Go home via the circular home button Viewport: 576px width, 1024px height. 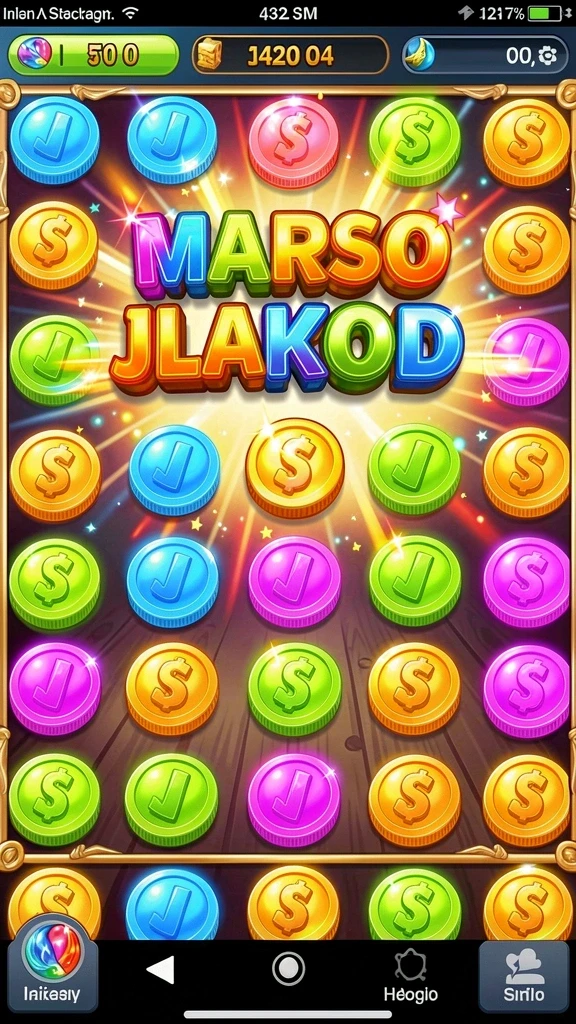coord(288,968)
